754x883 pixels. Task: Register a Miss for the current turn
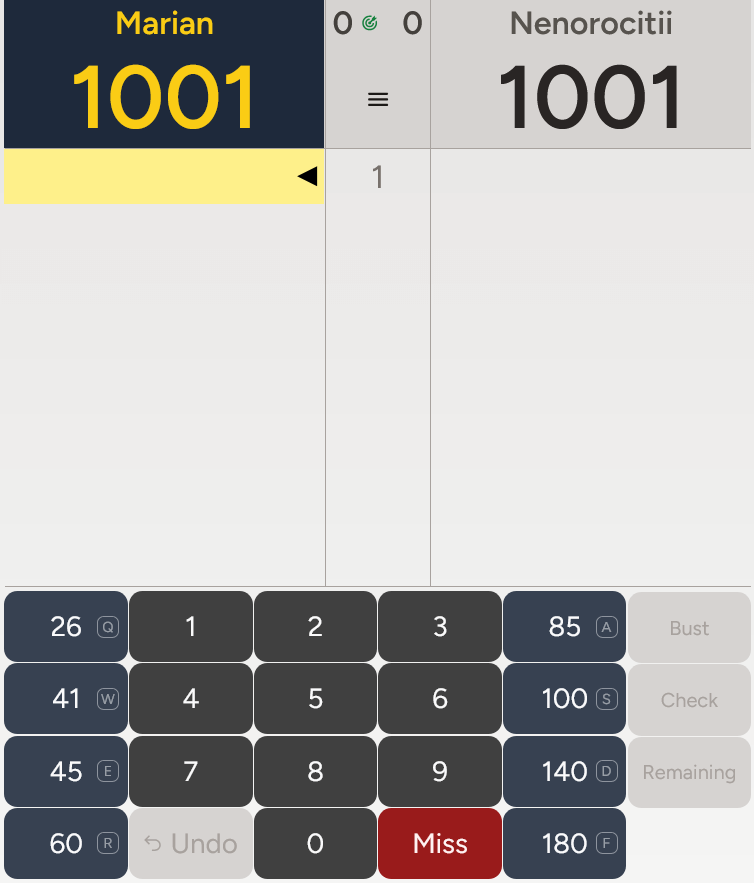[x=439, y=843]
